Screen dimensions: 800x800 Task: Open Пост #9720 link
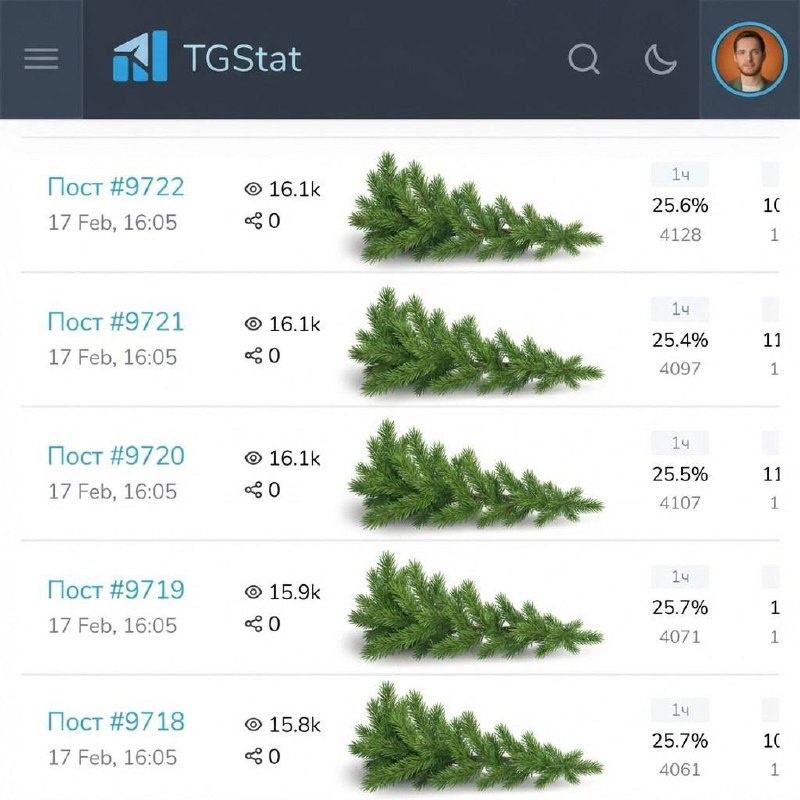tap(116, 456)
